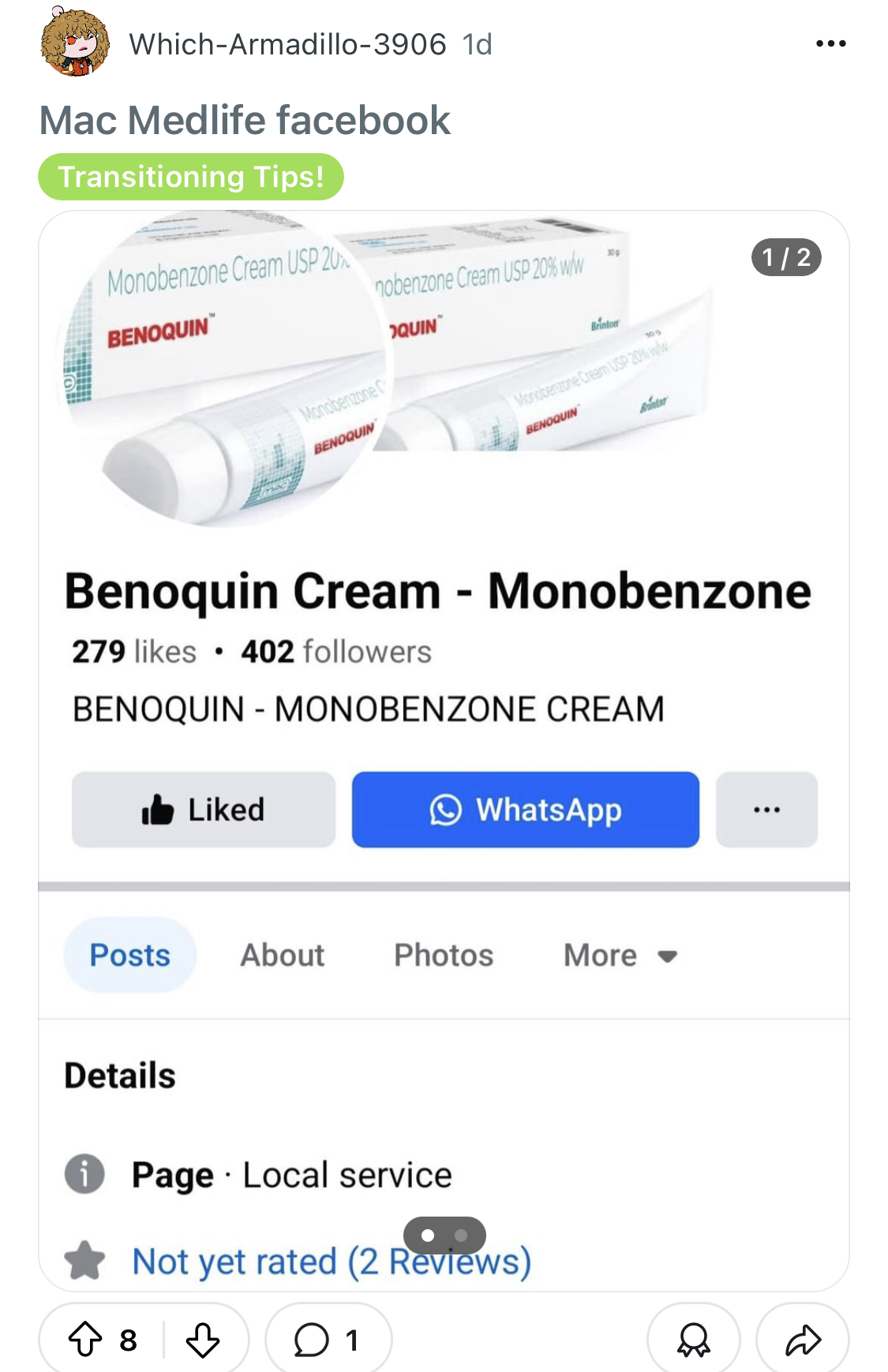
Task: Open Which-Armadillo-3906's profile
Action: coord(287,44)
